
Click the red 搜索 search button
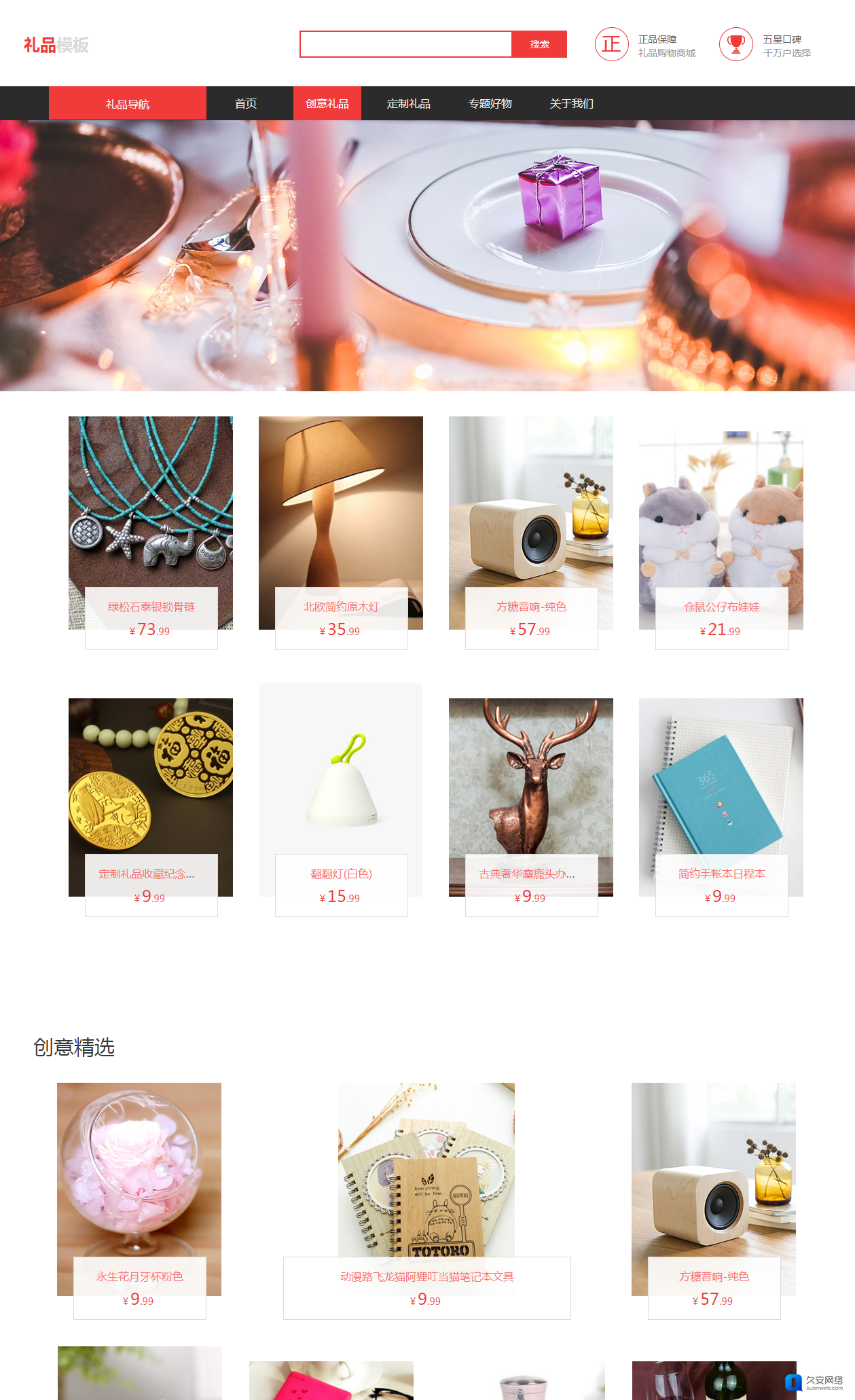[539, 44]
